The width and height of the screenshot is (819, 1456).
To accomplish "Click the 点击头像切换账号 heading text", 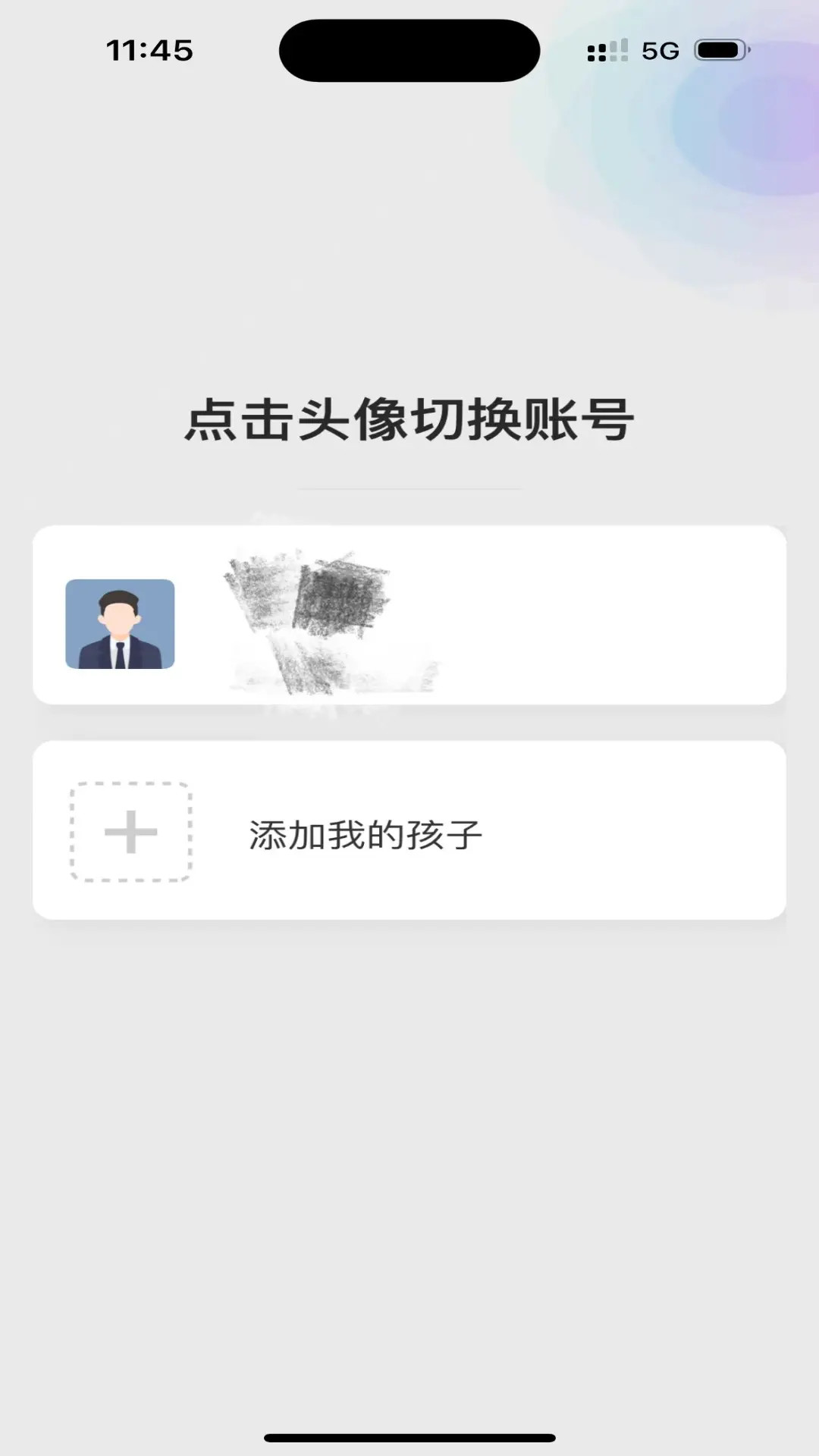I will tap(409, 419).
